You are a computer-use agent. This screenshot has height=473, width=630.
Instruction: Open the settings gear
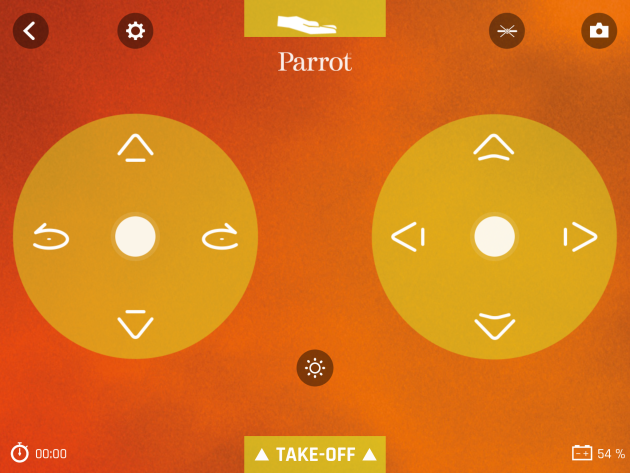click(135, 30)
